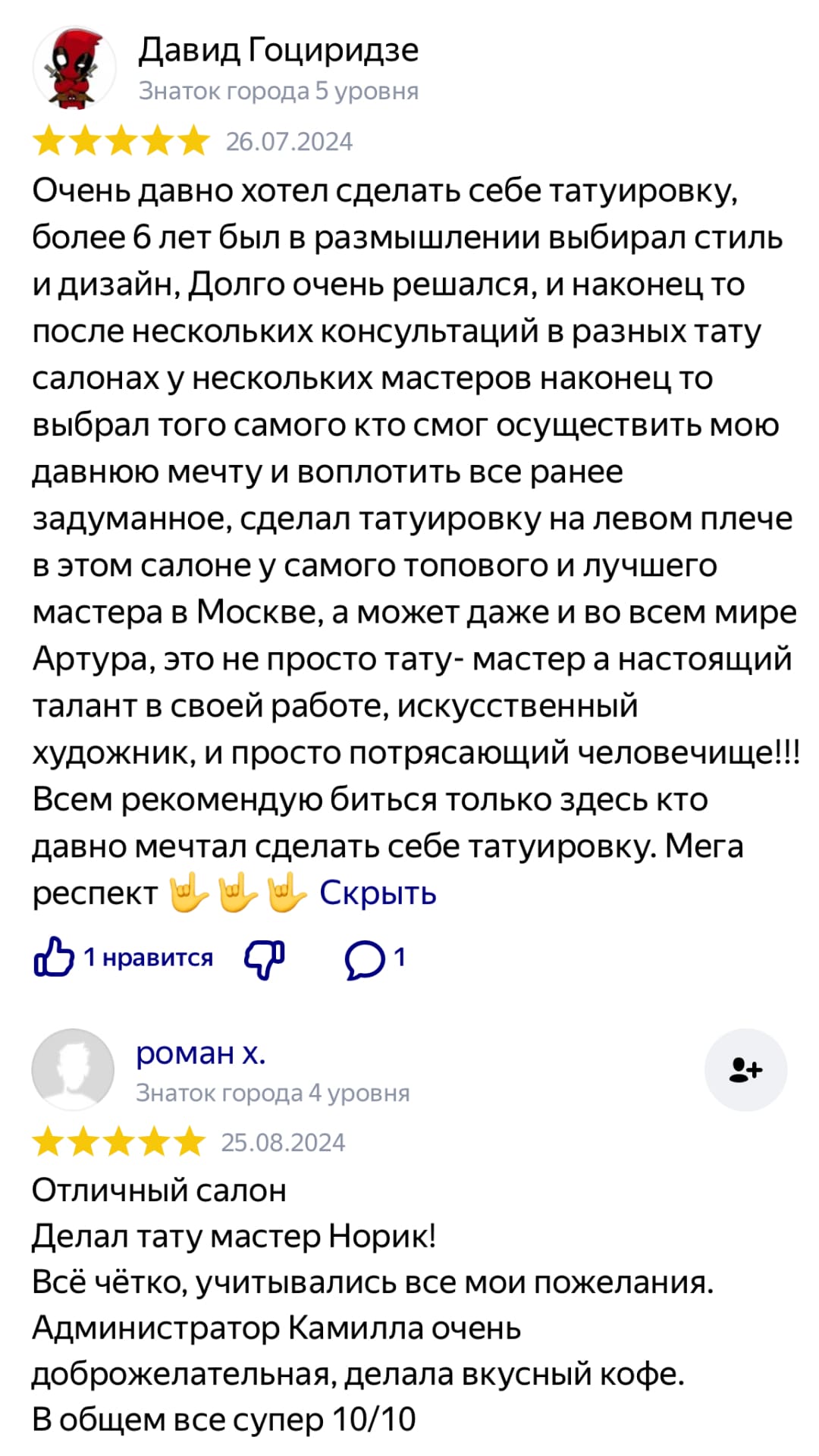Subscribe to роман х. with add-user button
This screenshot has width=819, height=1456.
pos(745,1070)
